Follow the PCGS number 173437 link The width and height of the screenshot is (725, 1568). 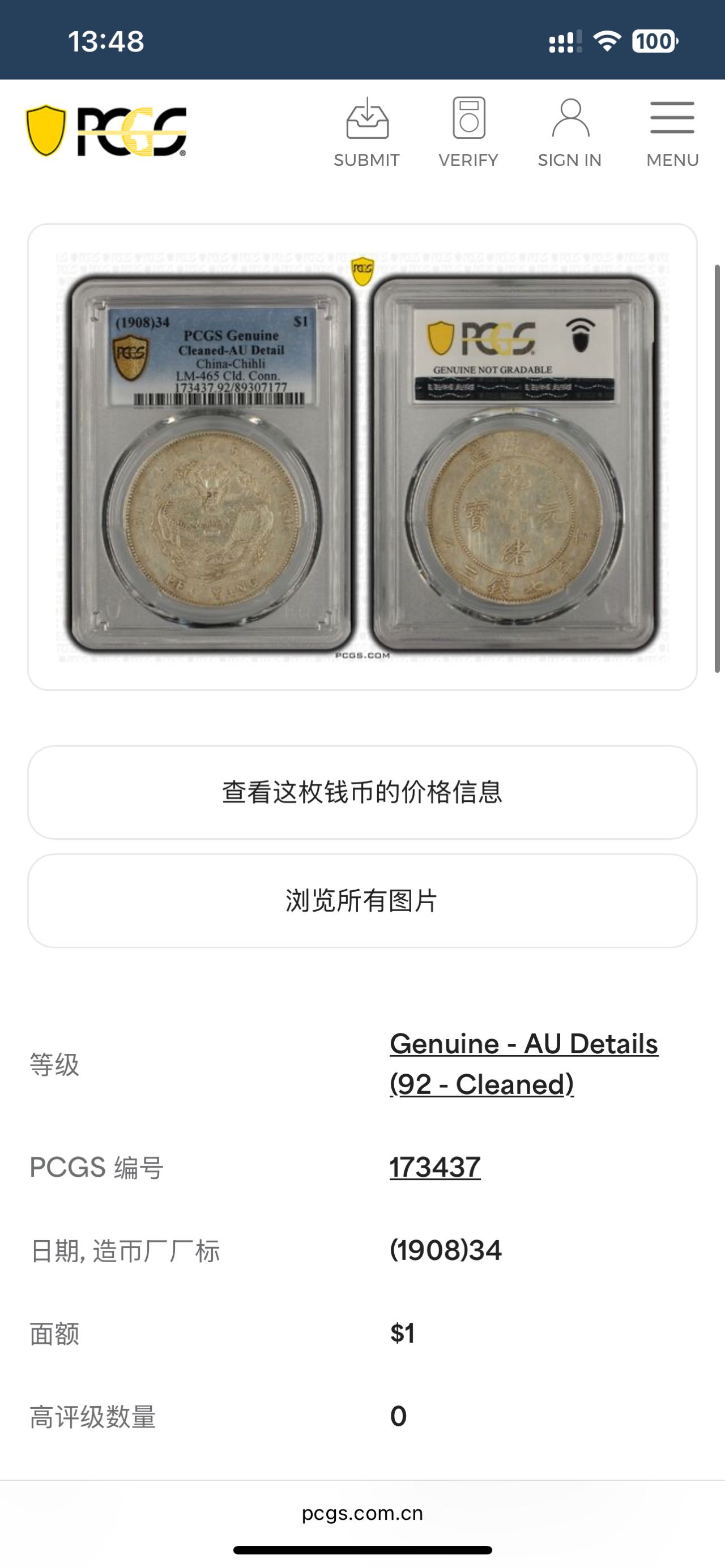click(435, 1168)
